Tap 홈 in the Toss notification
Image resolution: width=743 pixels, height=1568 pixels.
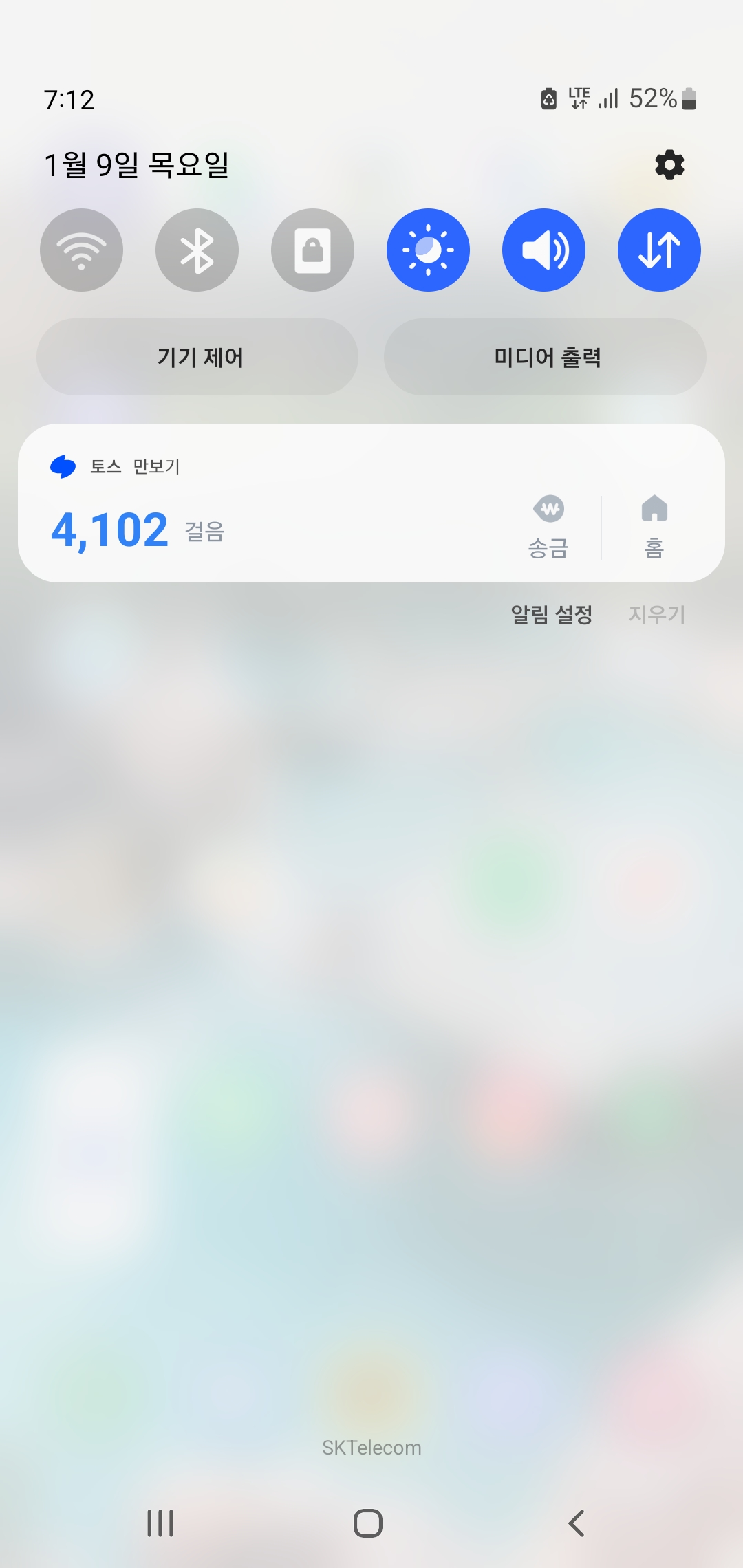(654, 527)
